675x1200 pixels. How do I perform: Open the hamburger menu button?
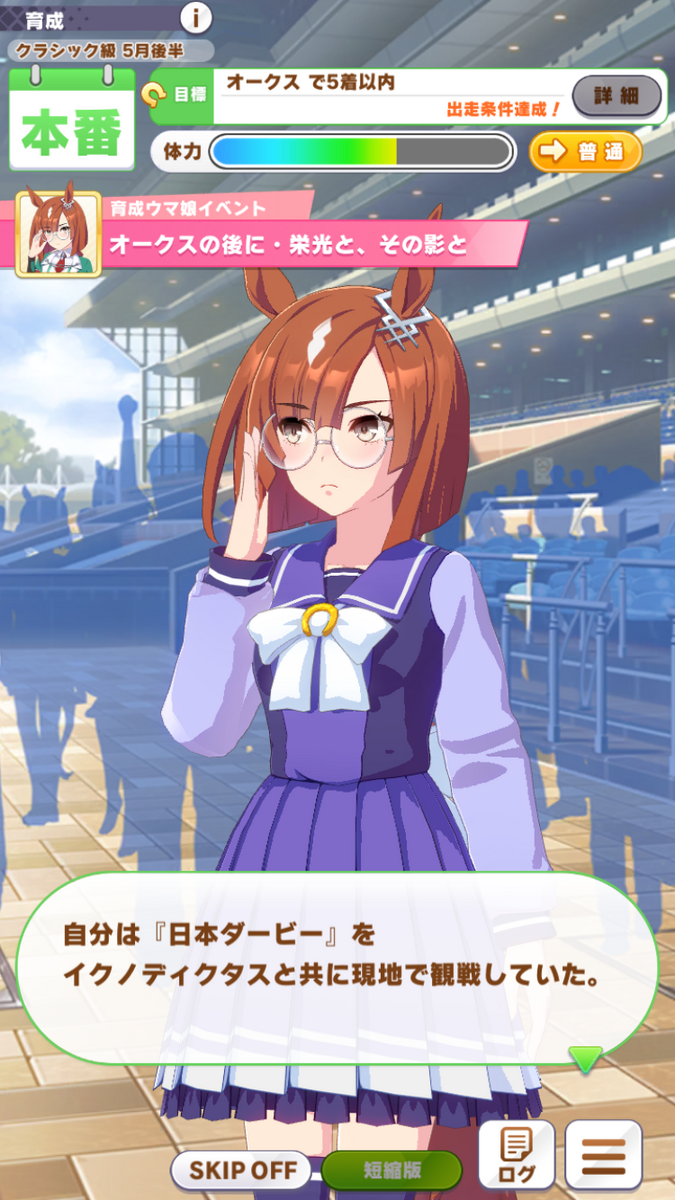603,1154
